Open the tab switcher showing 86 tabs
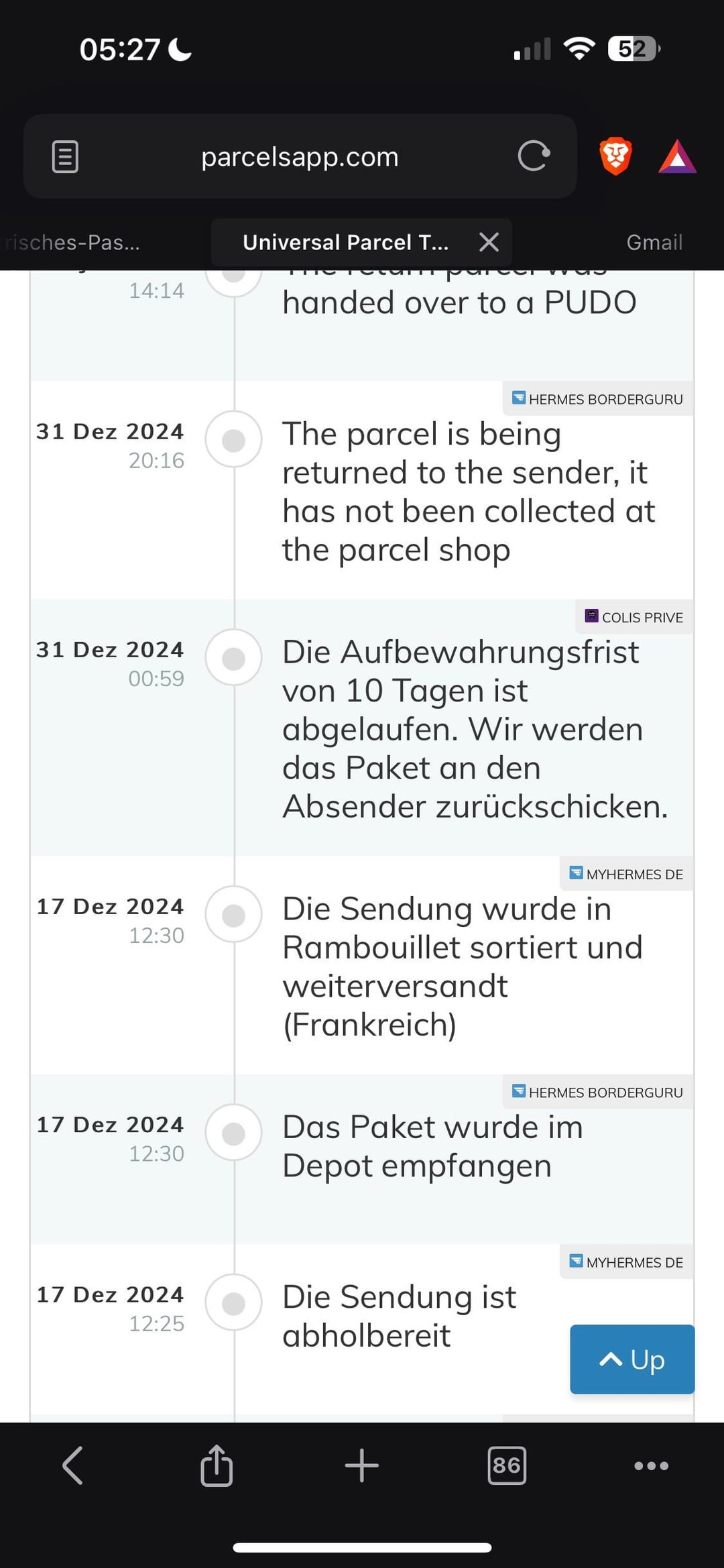Viewport: 724px width, 1568px height. point(507,1465)
